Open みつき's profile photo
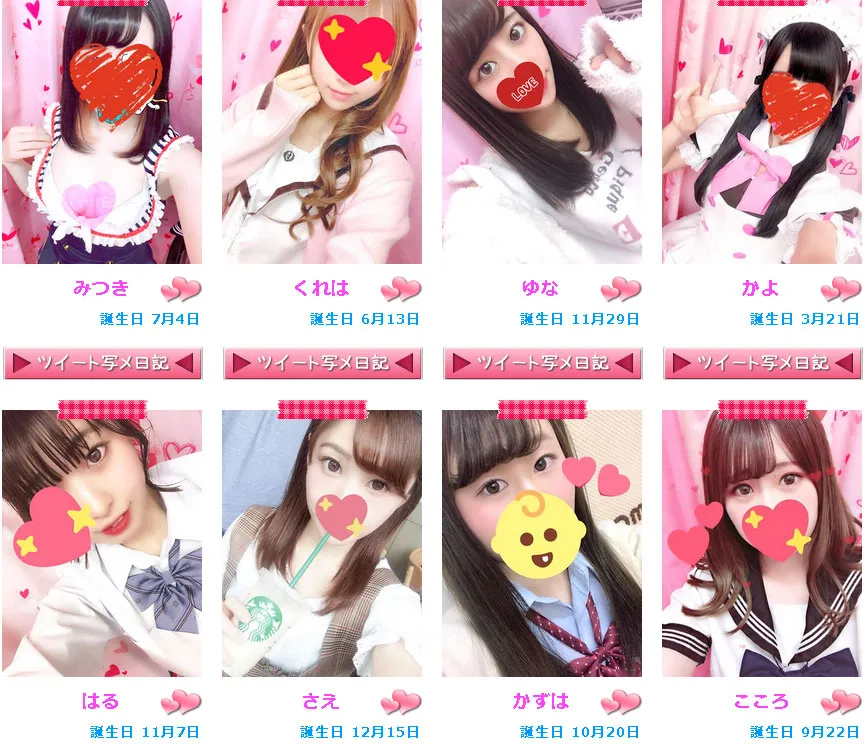The width and height of the screenshot is (866, 745). (x=102, y=131)
